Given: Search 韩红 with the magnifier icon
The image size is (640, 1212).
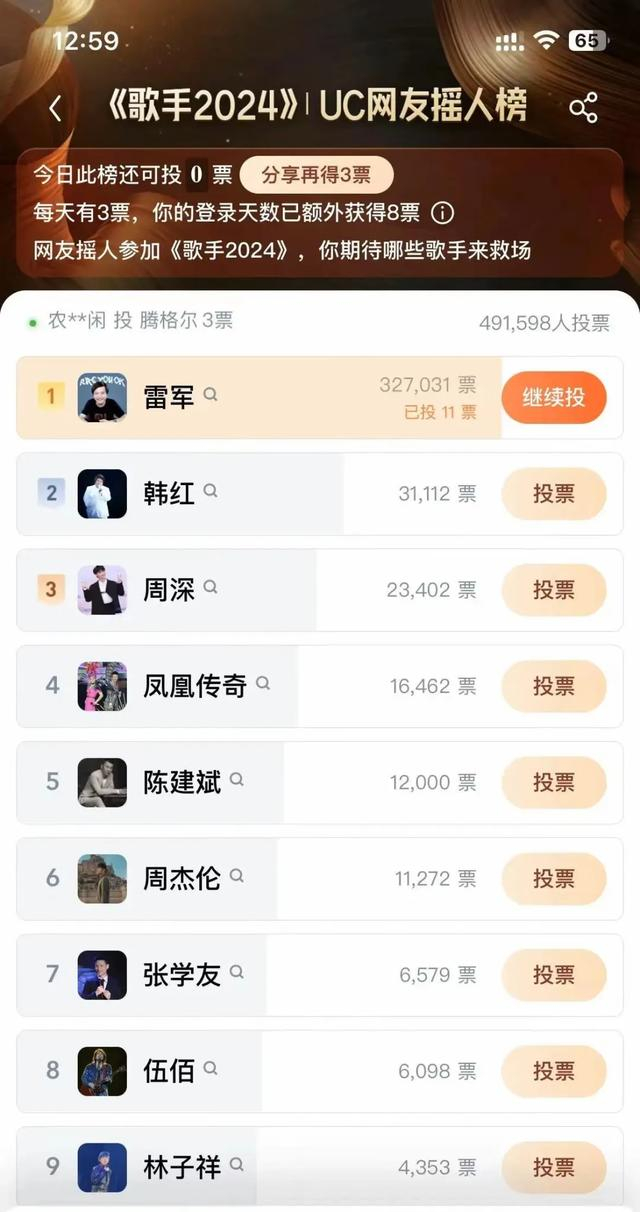Looking at the screenshot, I should coord(211,491).
